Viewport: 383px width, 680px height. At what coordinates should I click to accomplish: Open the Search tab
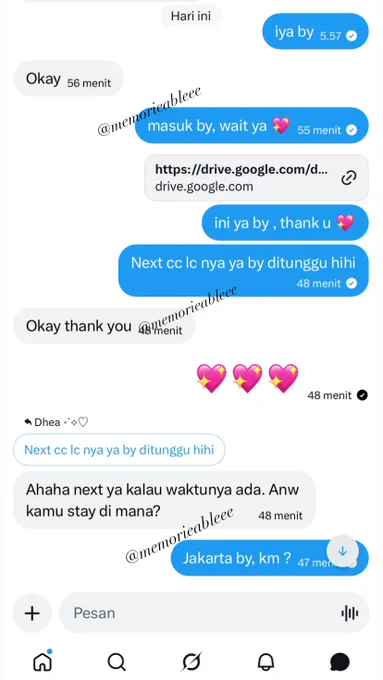click(x=117, y=662)
